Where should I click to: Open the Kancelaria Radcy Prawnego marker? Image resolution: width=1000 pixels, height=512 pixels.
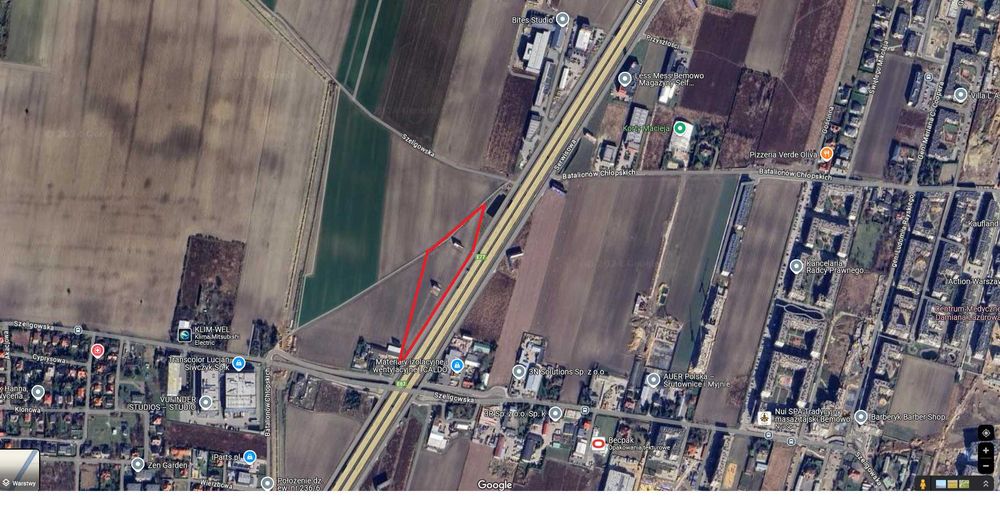(796, 266)
